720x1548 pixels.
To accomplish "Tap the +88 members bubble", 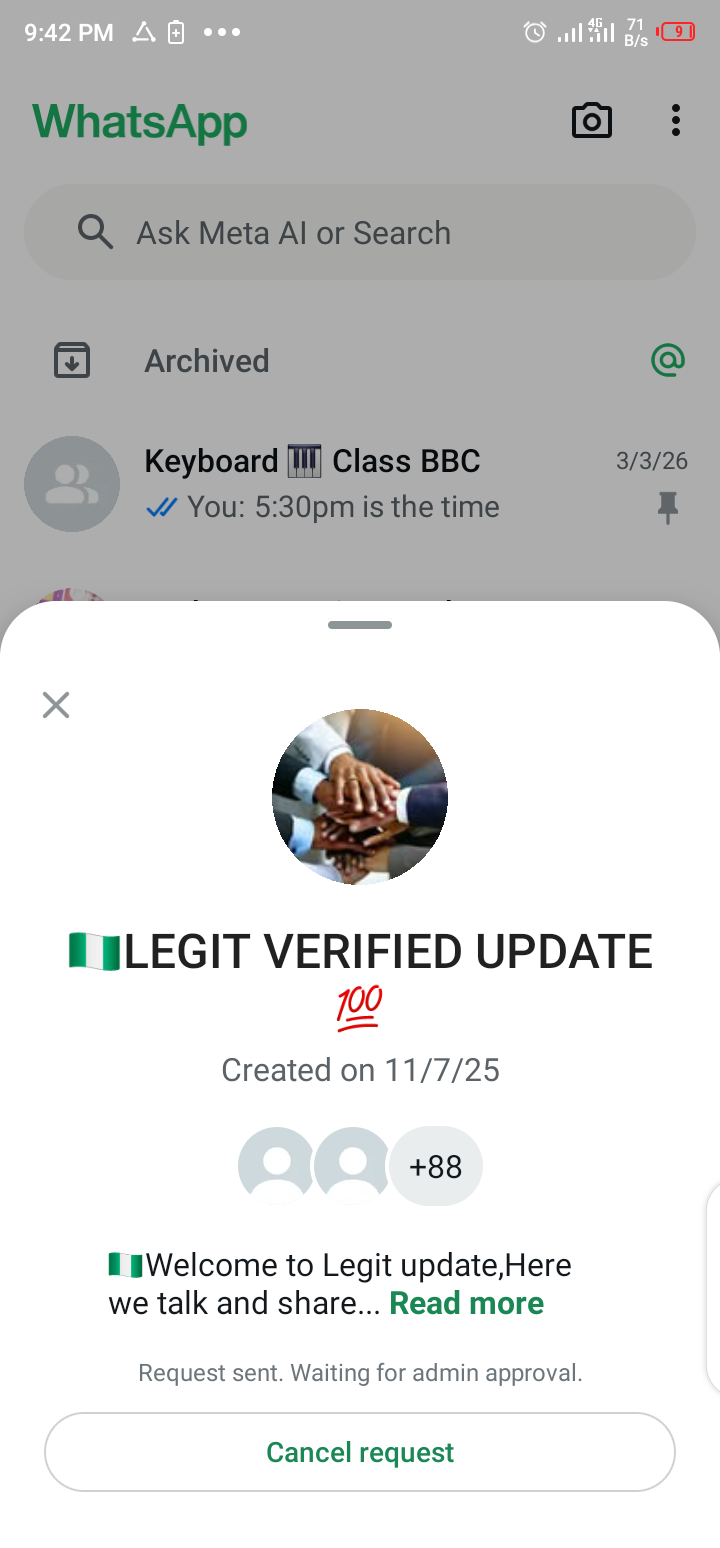I will tap(436, 1166).
